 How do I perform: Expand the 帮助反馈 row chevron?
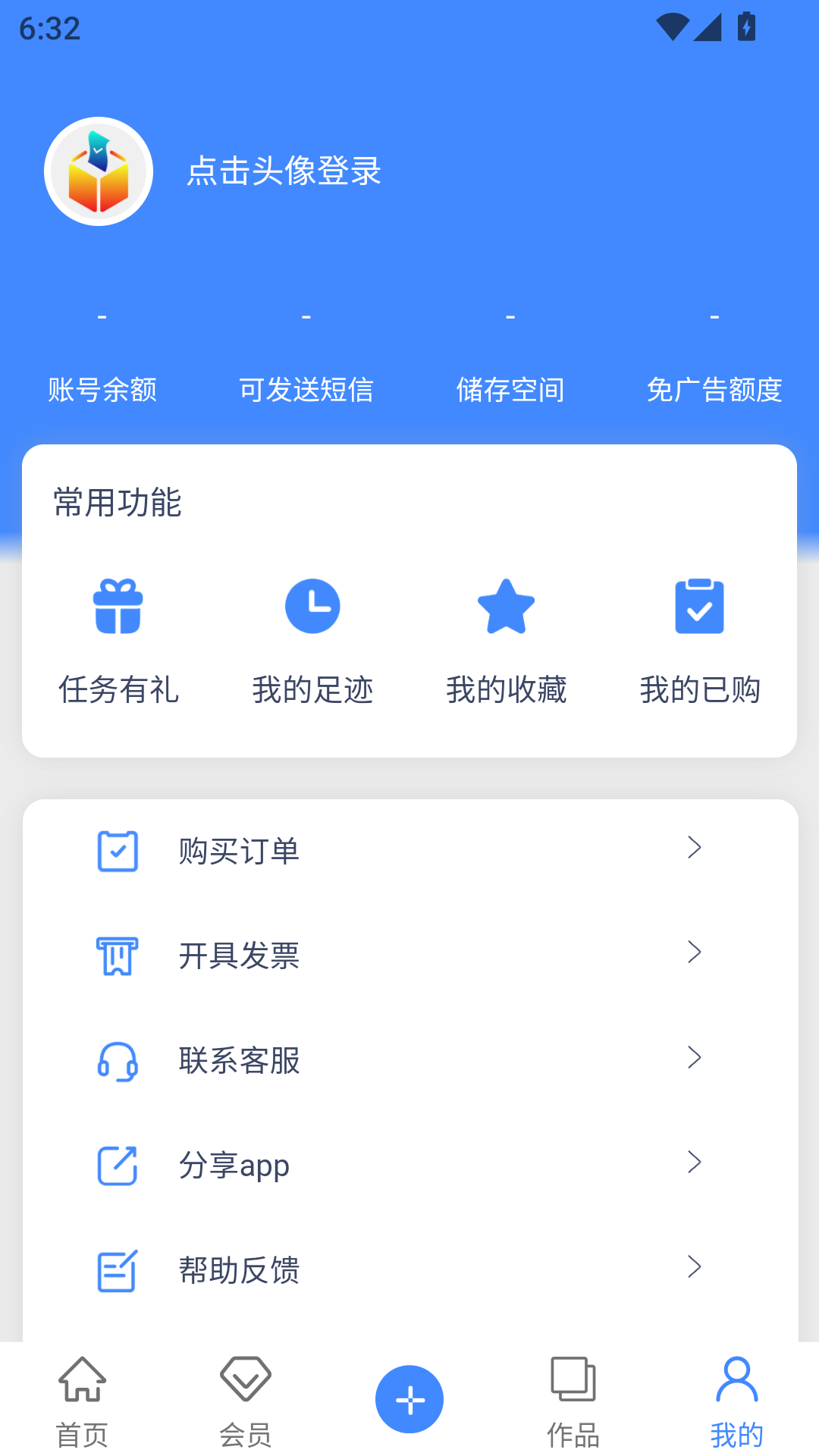[x=695, y=1267]
